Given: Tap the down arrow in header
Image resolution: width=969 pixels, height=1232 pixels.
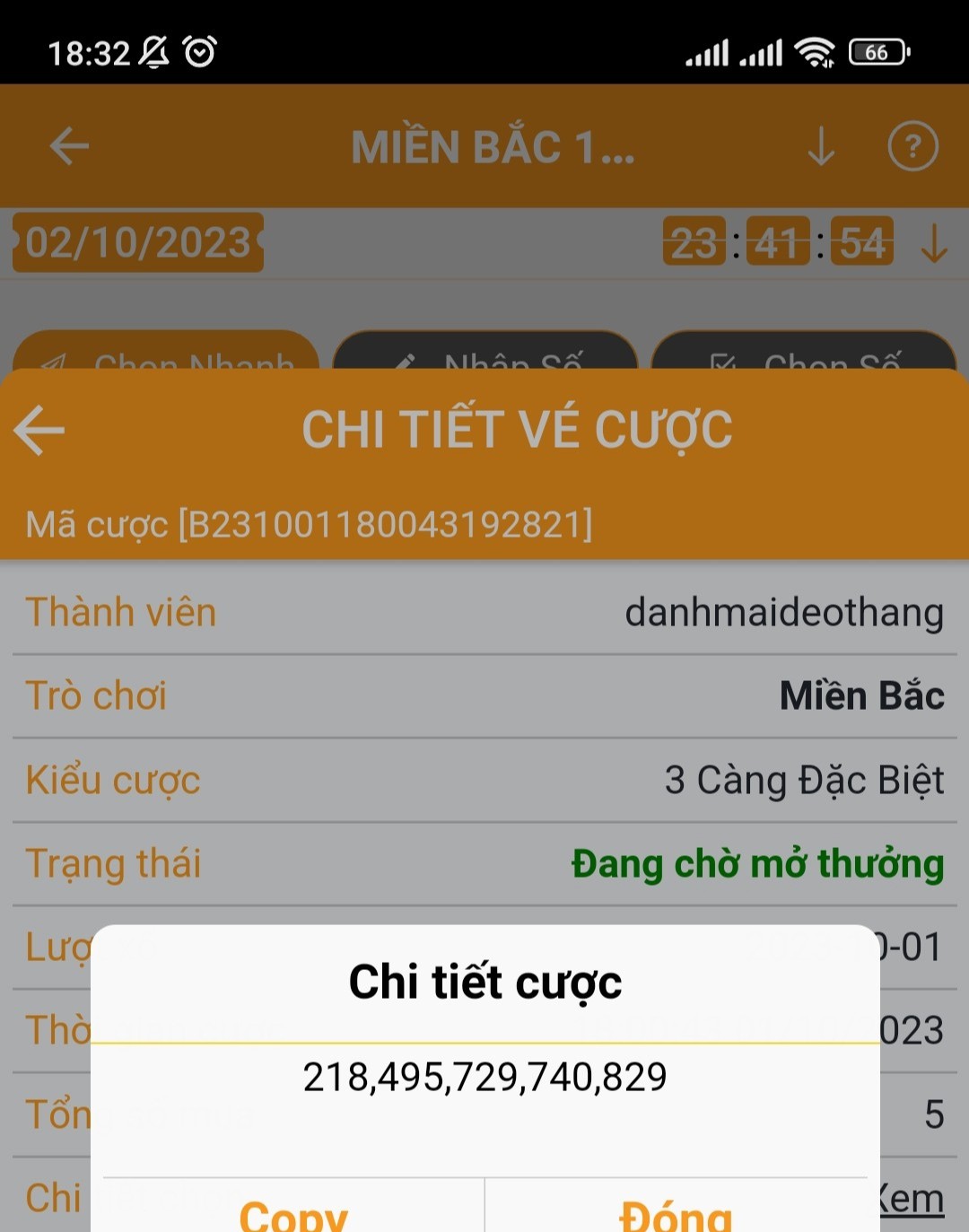Looking at the screenshot, I should (x=821, y=146).
